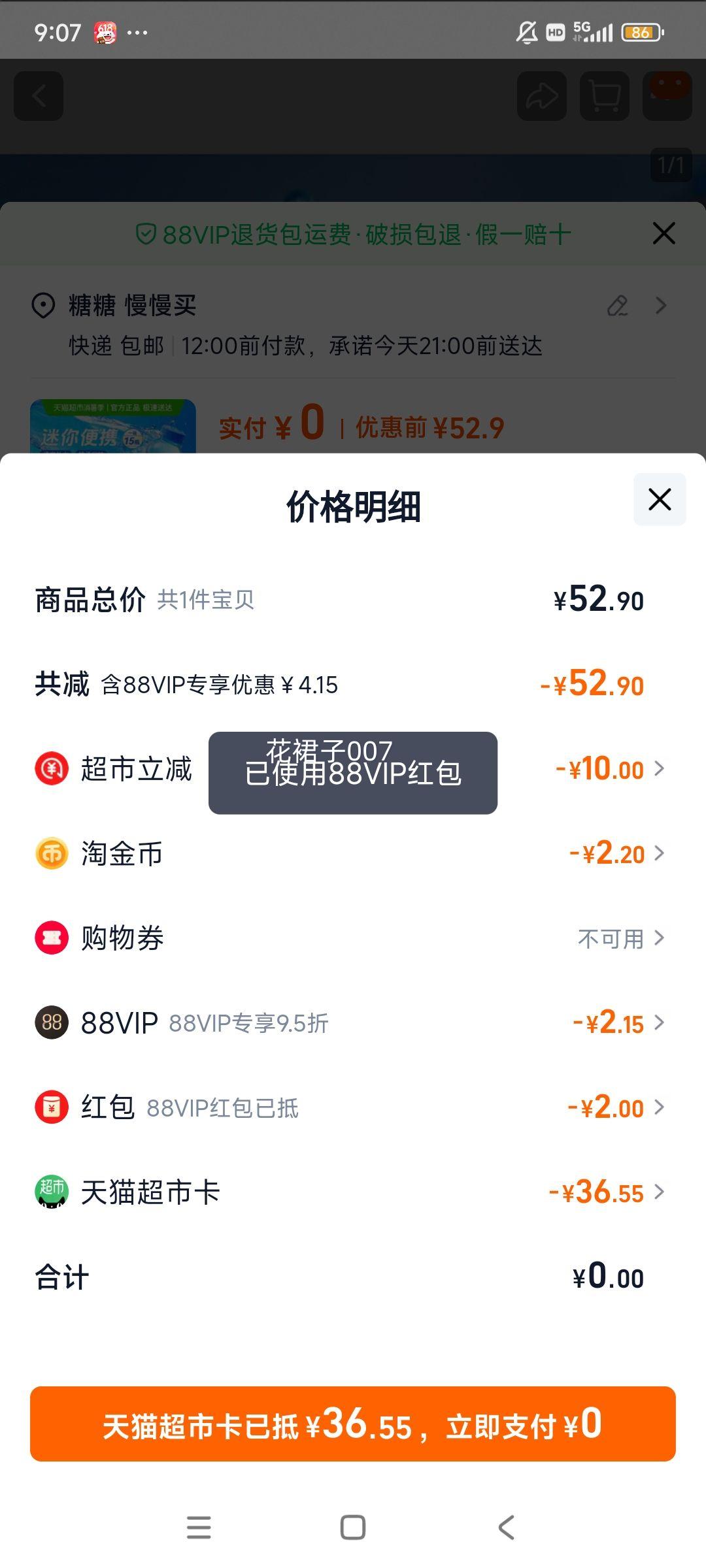Click the pencil icon beside the delivery address
The image size is (706, 1568).
tap(617, 306)
